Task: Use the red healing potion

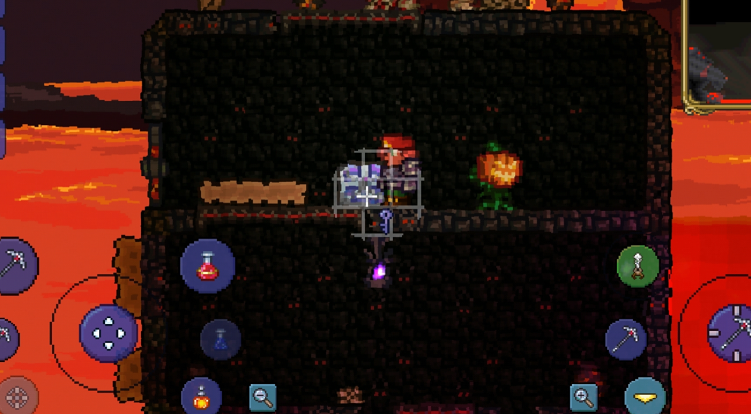Action: [x=207, y=266]
